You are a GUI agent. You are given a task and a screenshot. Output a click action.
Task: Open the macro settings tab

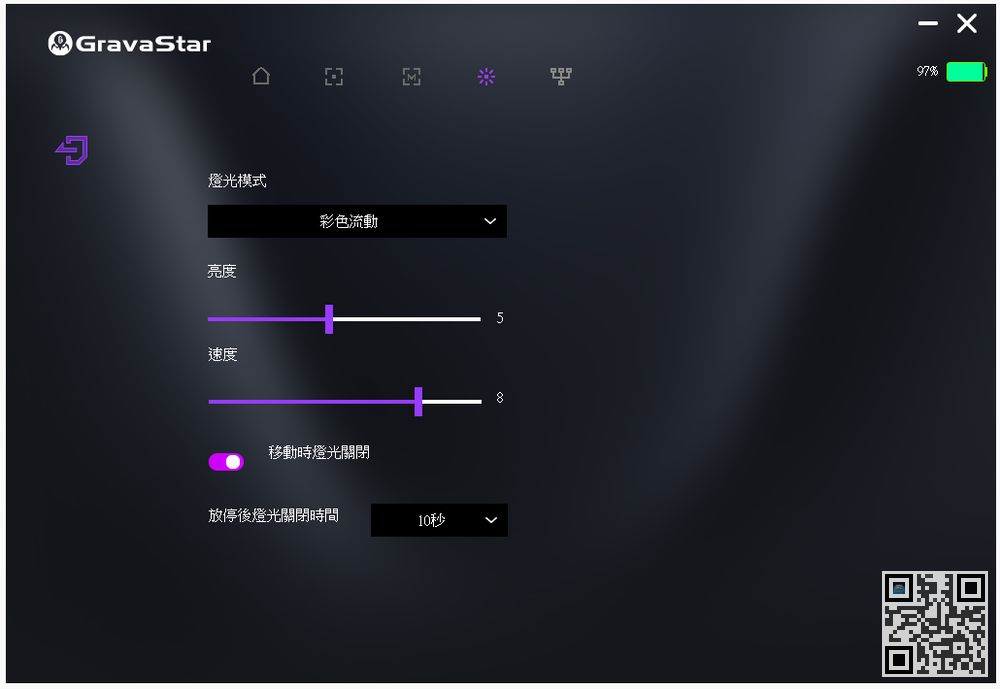click(x=411, y=76)
